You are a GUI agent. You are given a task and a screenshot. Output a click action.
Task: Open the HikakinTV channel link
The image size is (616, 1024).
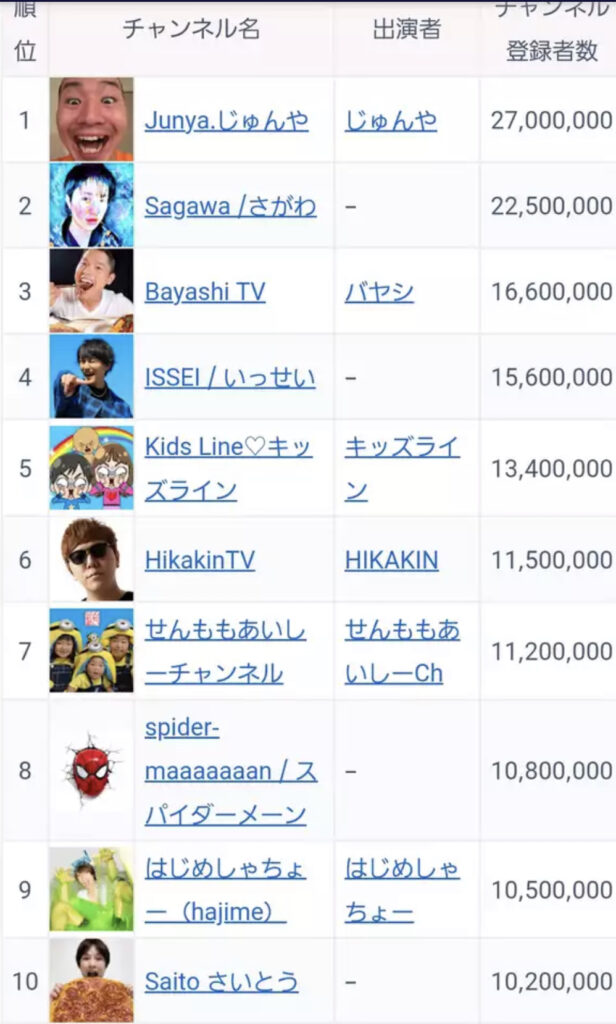199,560
